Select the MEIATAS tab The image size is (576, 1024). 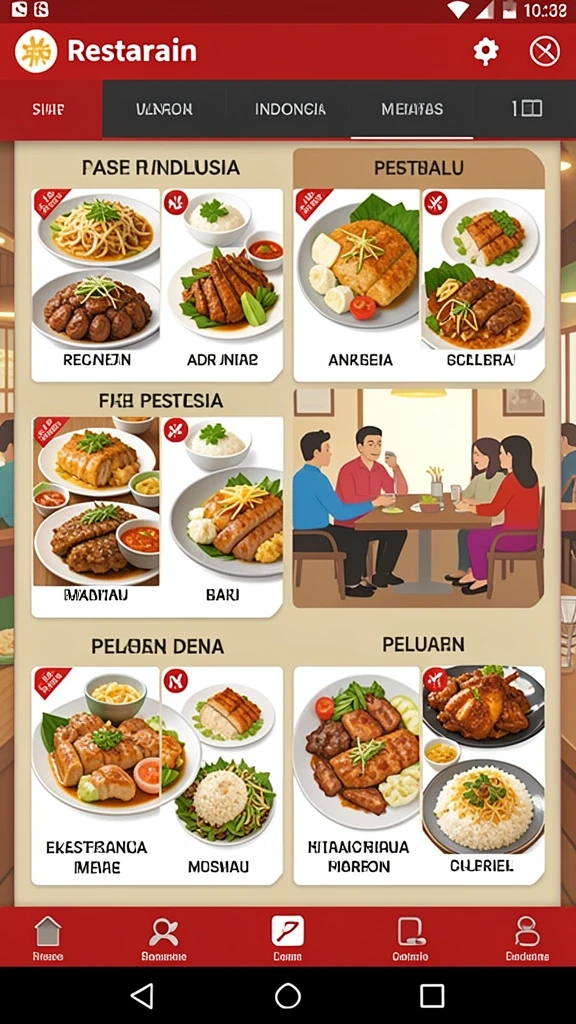[412, 109]
